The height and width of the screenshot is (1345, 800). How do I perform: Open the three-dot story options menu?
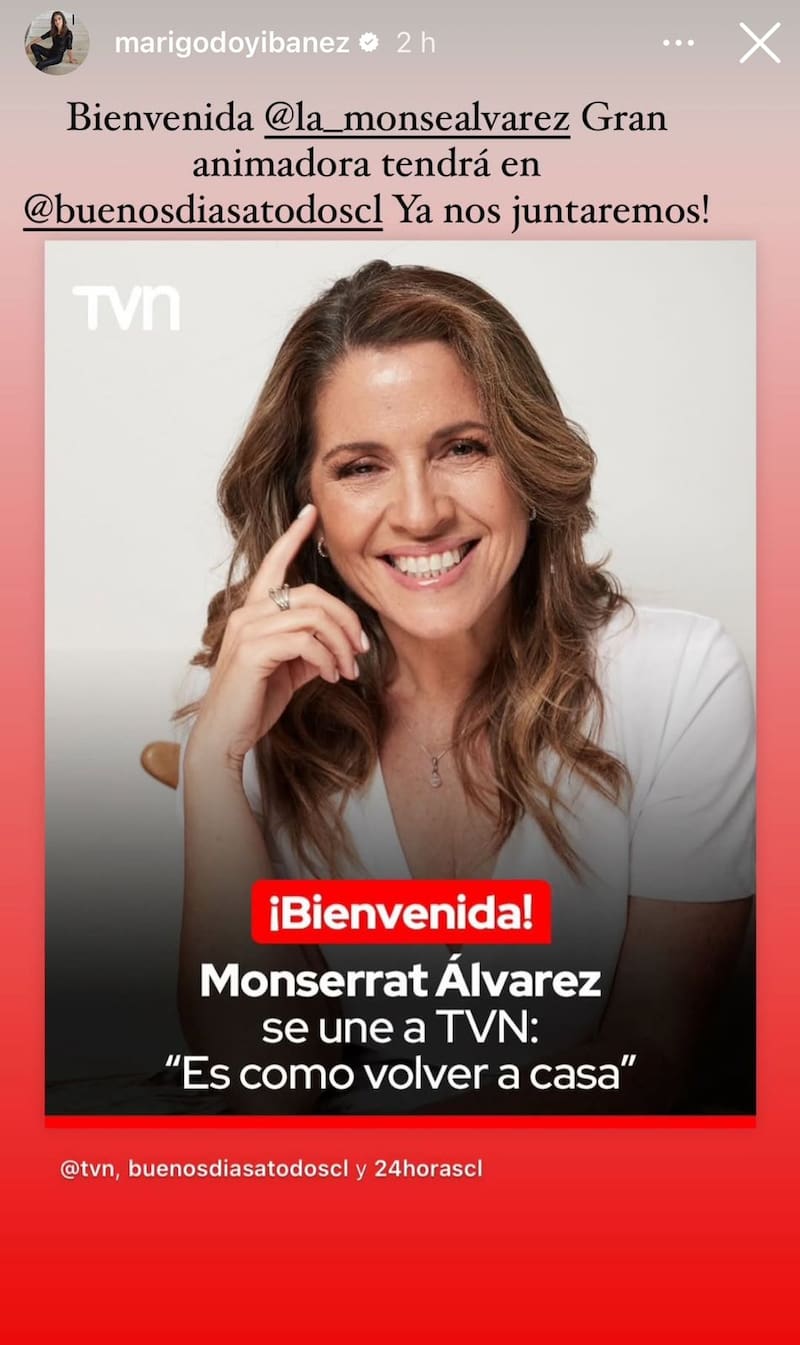click(x=678, y=43)
